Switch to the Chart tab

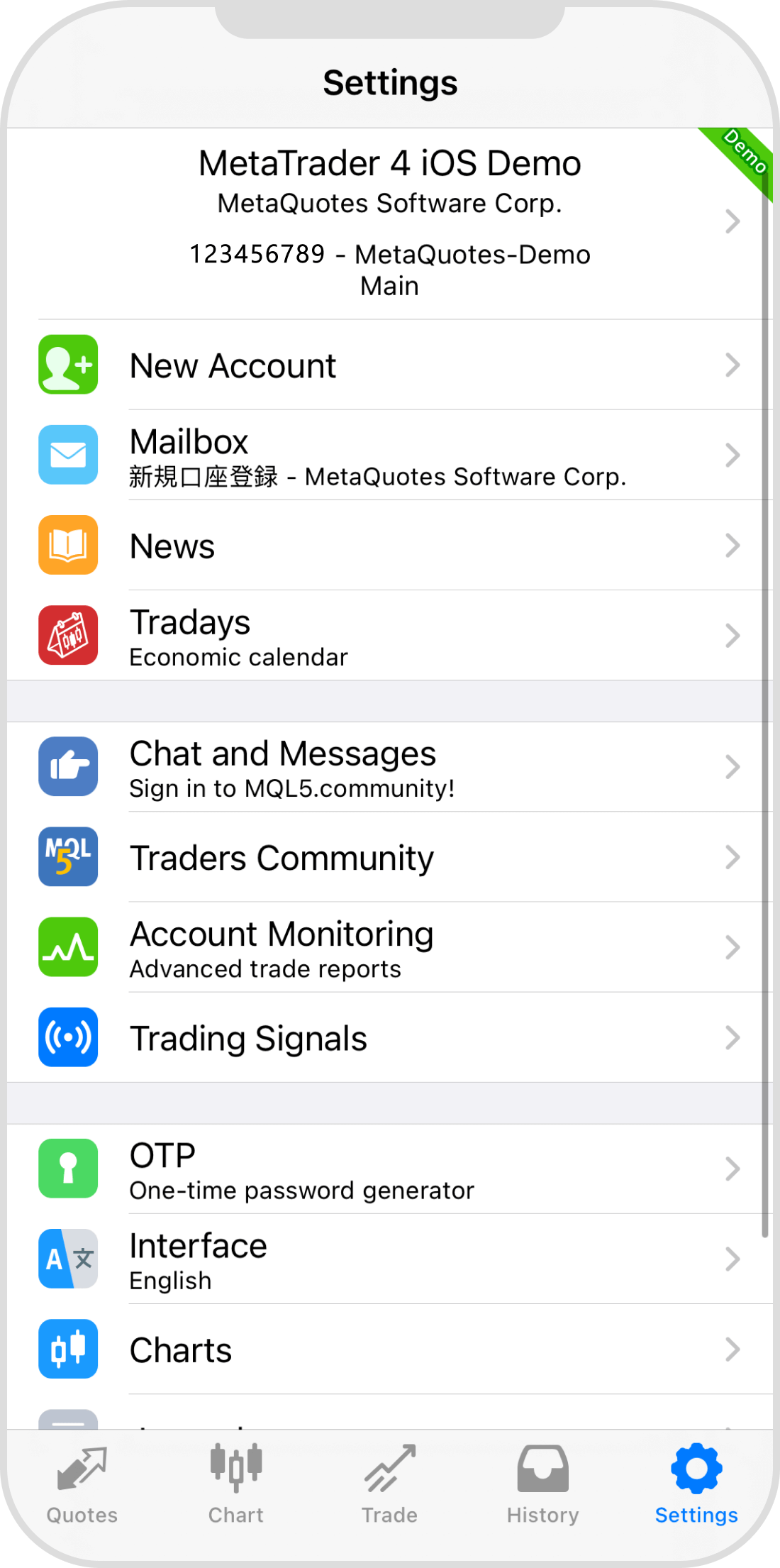(236, 1484)
